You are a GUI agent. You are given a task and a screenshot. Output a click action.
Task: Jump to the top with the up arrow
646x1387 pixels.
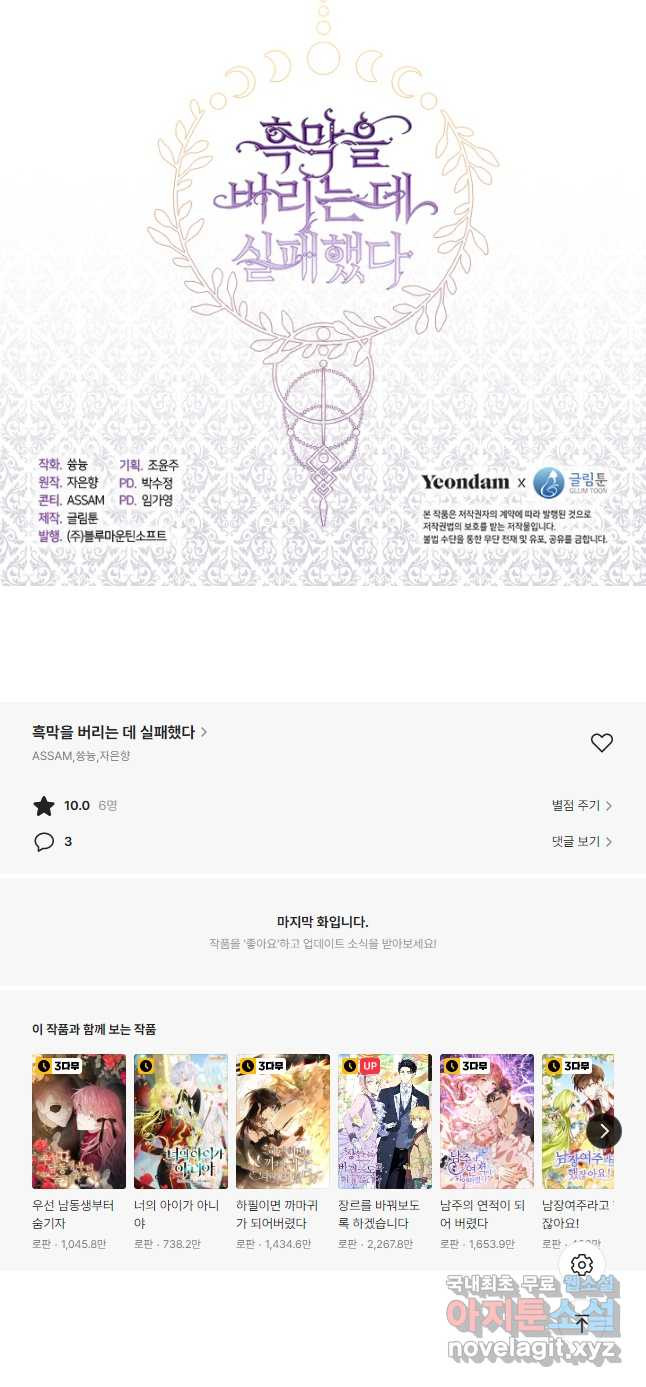point(582,1323)
